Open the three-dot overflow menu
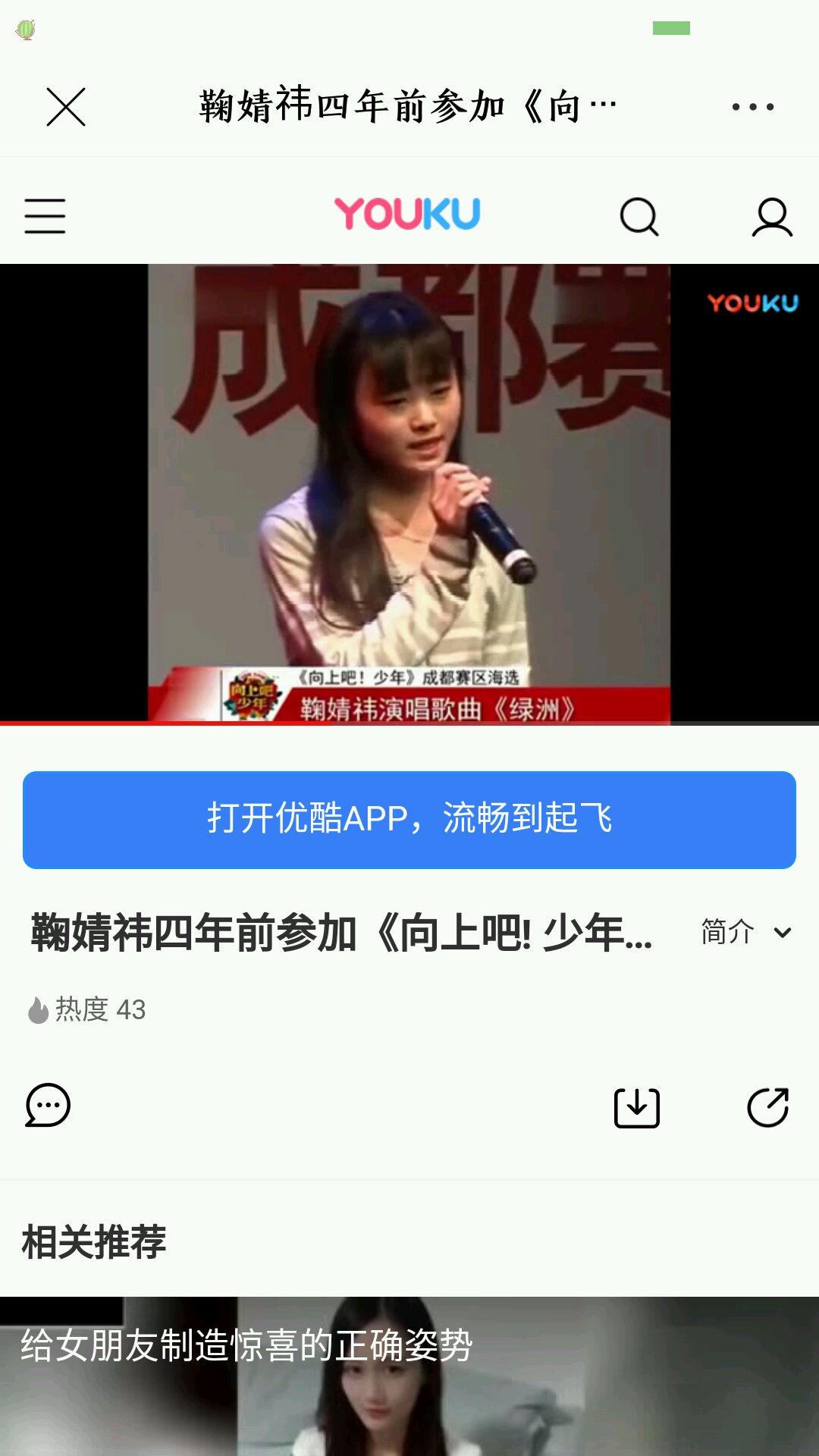Viewport: 819px width, 1456px height. pos(752,107)
